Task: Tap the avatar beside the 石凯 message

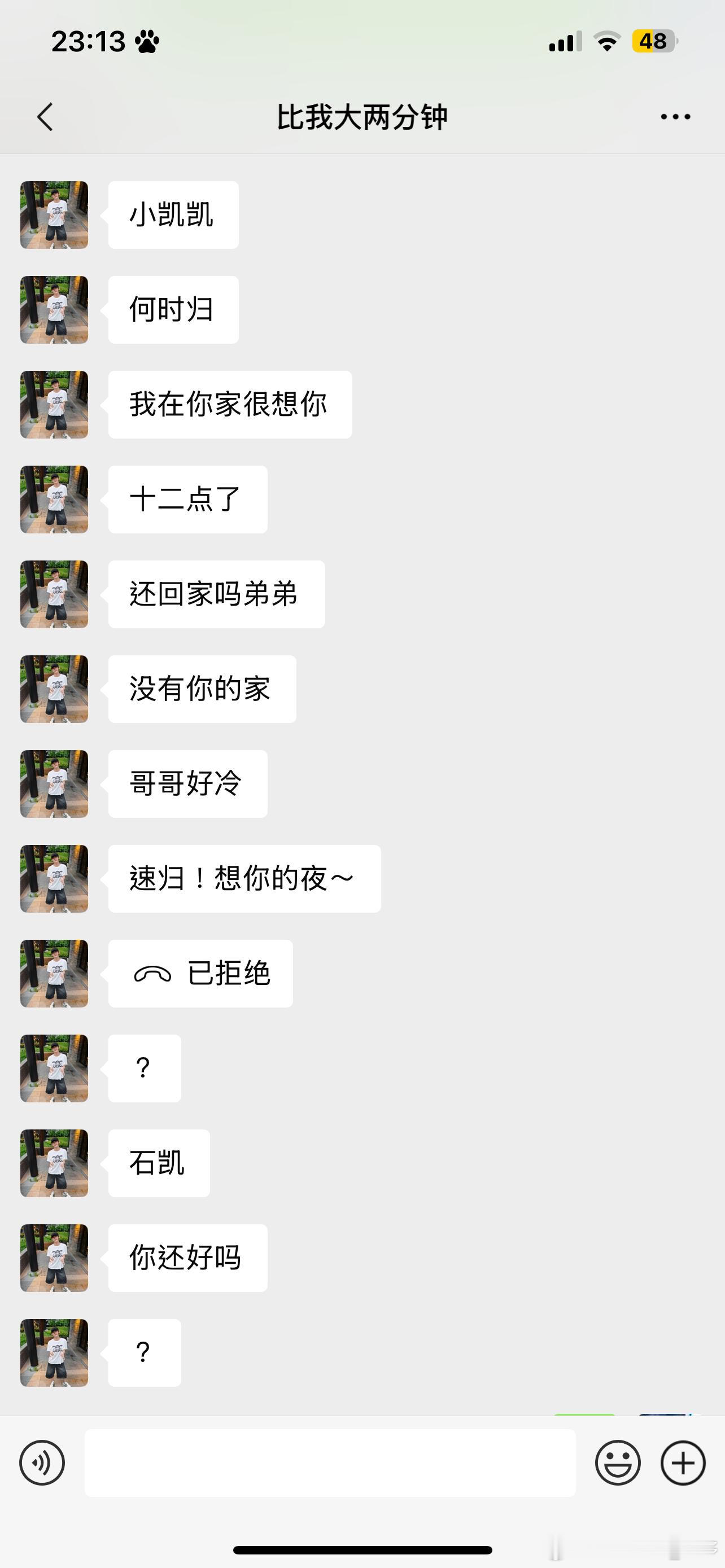Action: tap(54, 1163)
